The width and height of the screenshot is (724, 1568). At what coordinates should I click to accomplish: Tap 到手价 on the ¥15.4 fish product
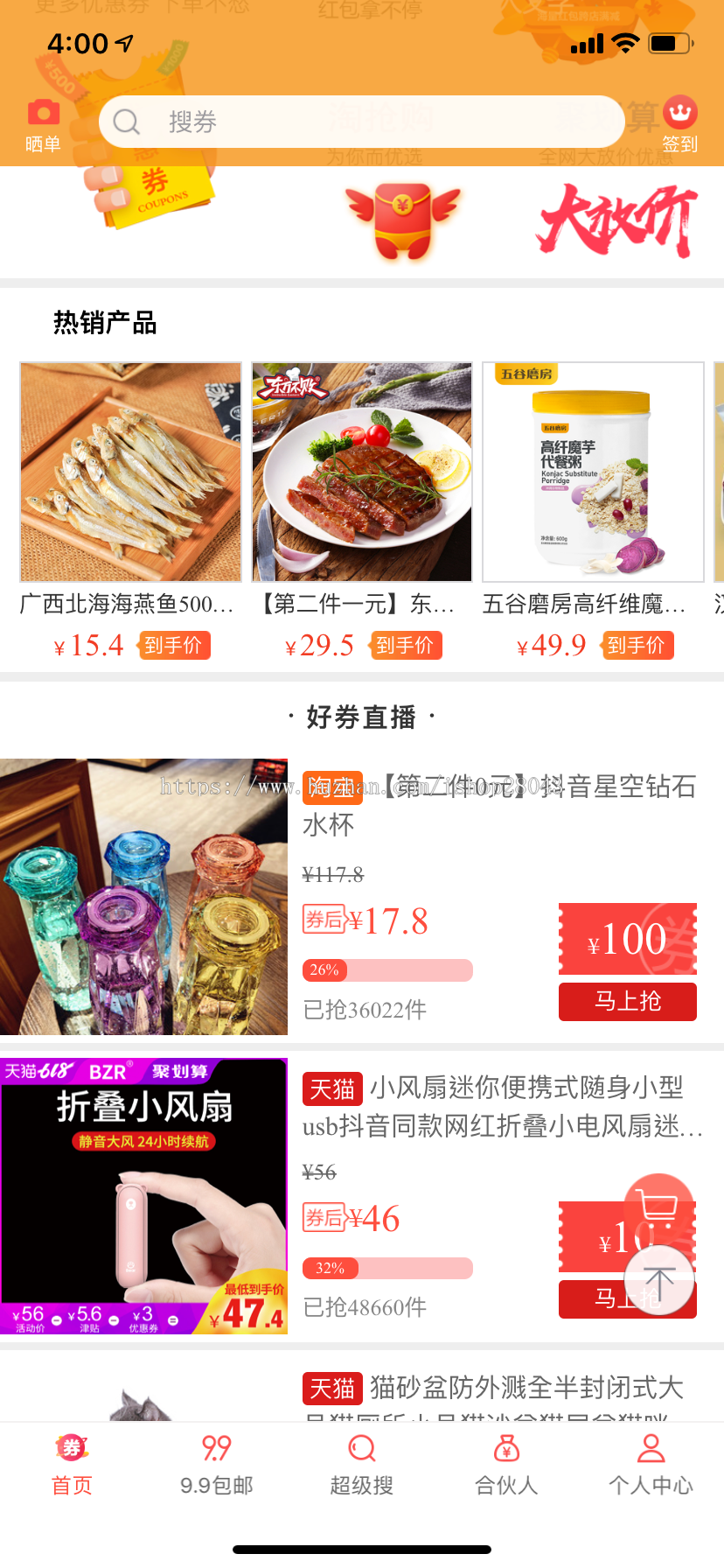[x=174, y=645]
